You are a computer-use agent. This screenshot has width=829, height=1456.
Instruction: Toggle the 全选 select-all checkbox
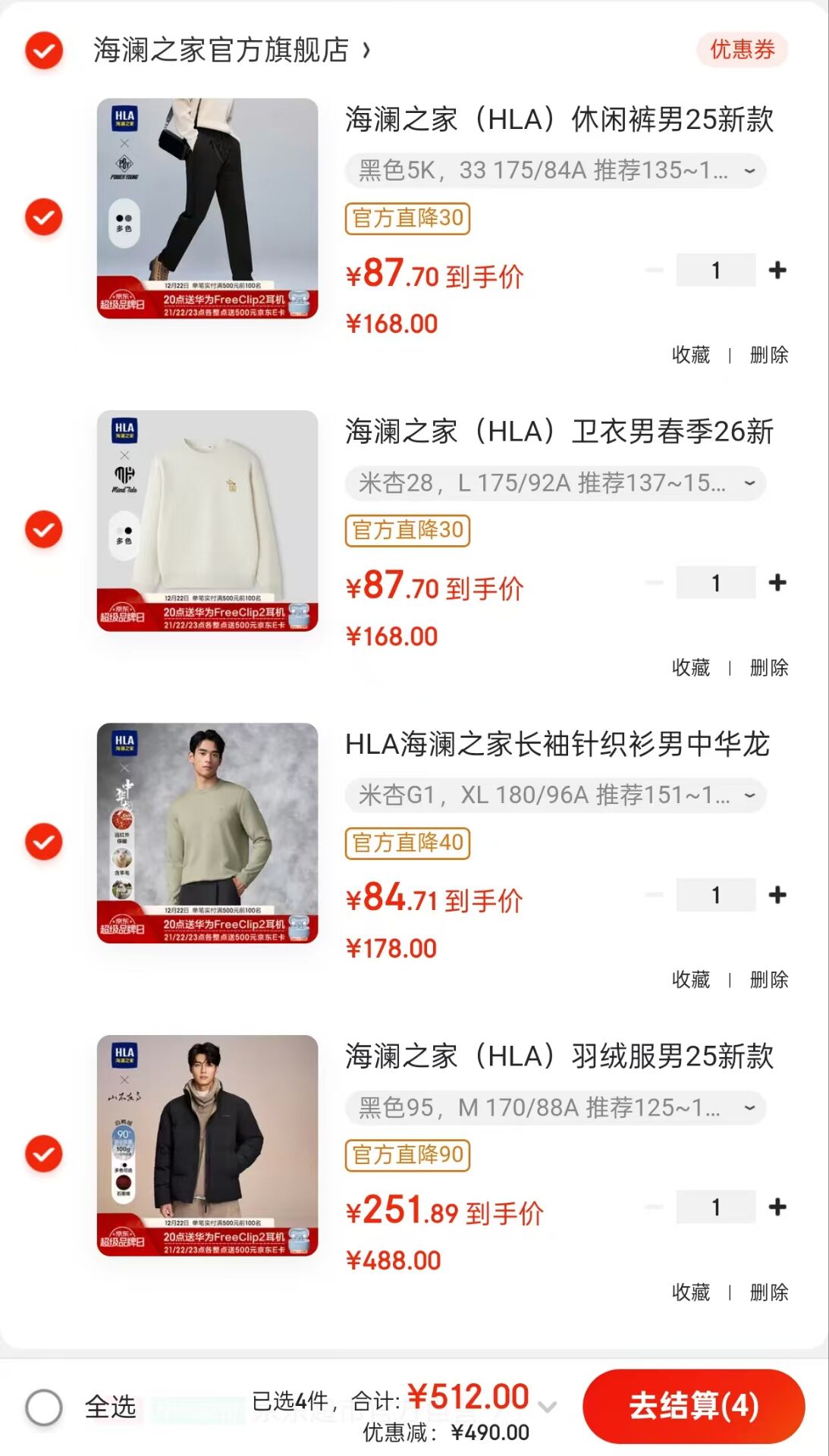(x=44, y=1407)
